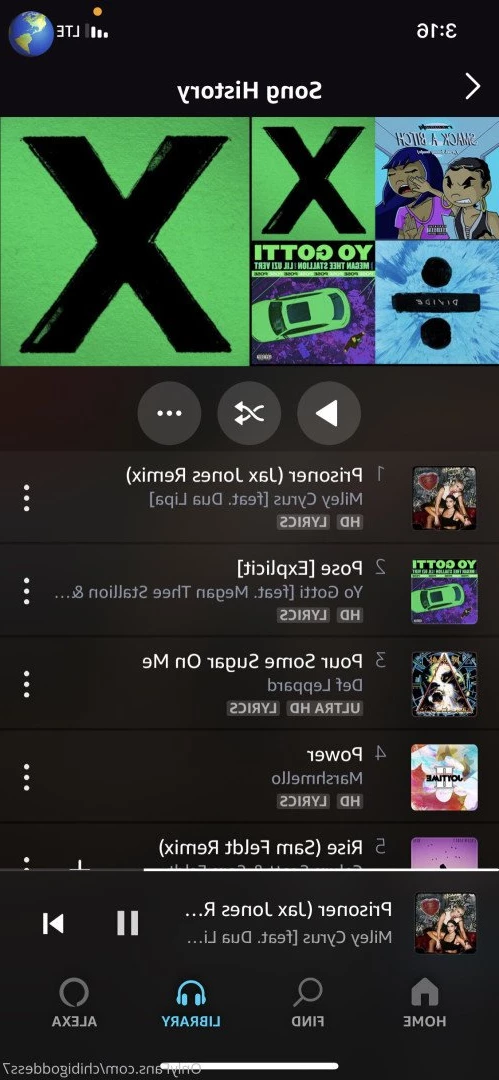Shuffle the Song History playlist
This screenshot has width=499, height=1080.
[x=250, y=413]
